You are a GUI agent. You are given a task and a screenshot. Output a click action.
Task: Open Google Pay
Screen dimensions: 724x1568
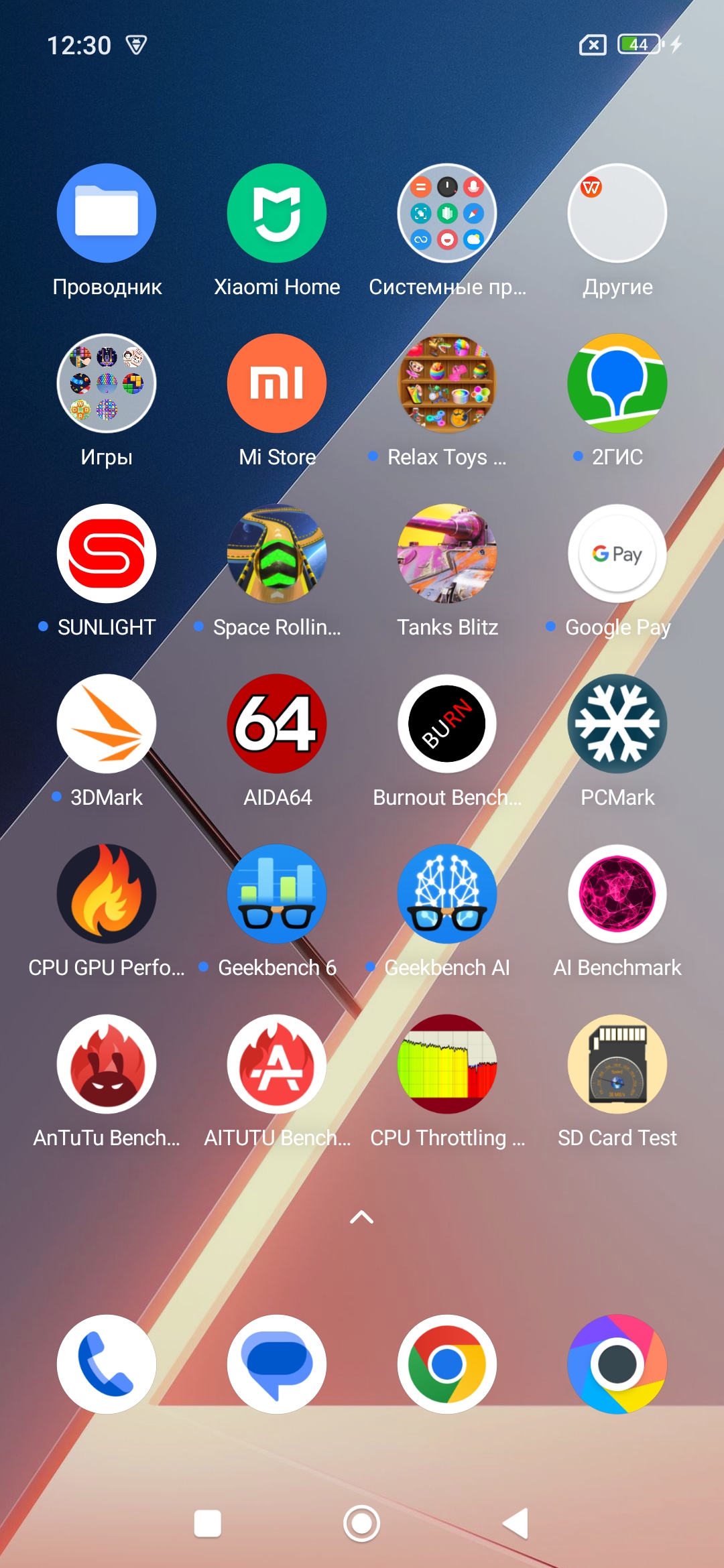pyautogui.click(x=617, y=553)
